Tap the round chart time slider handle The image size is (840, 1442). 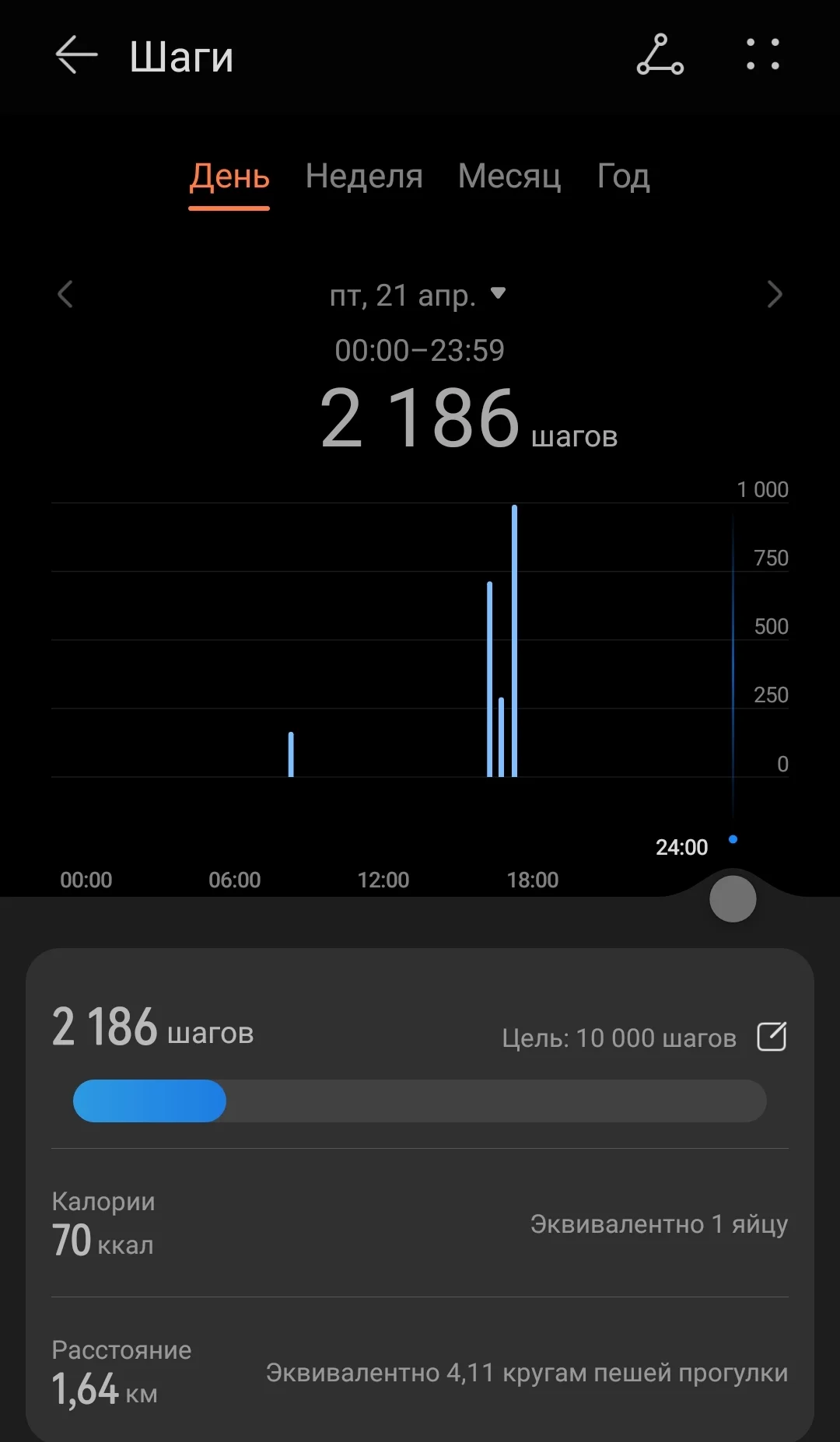click(x=733, y=899)
